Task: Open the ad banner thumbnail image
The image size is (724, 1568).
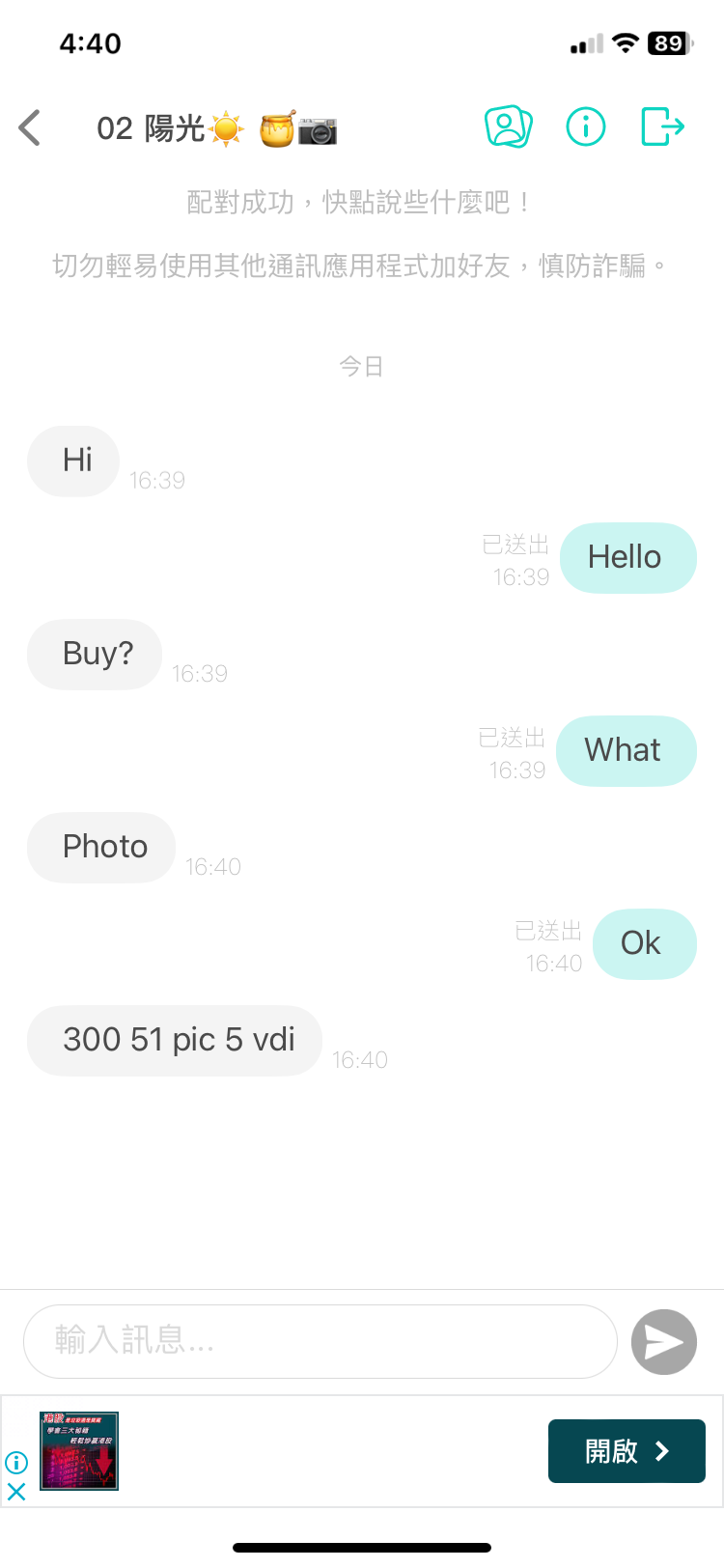Action: [x=79, y=1451]
